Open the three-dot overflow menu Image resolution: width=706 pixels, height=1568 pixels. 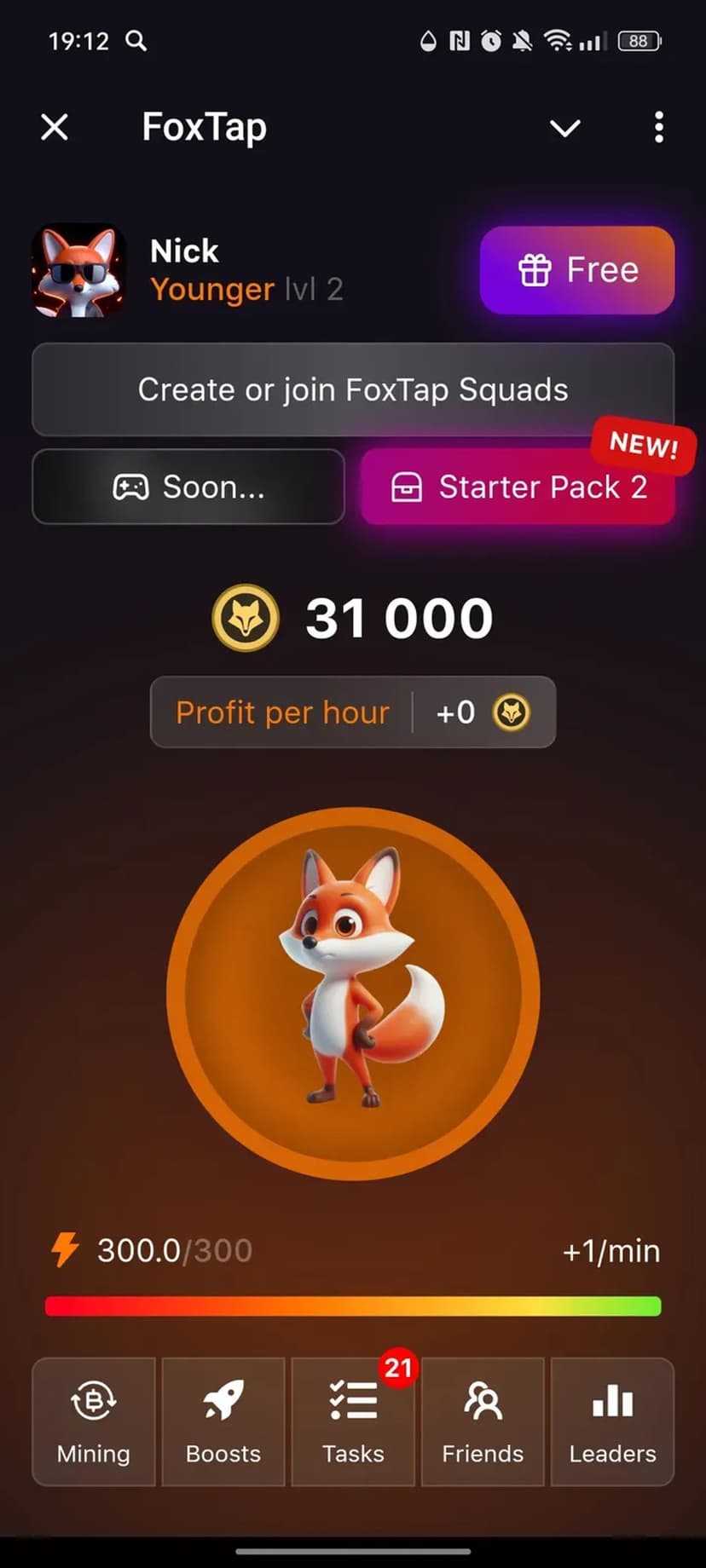[x=658, y=128]
